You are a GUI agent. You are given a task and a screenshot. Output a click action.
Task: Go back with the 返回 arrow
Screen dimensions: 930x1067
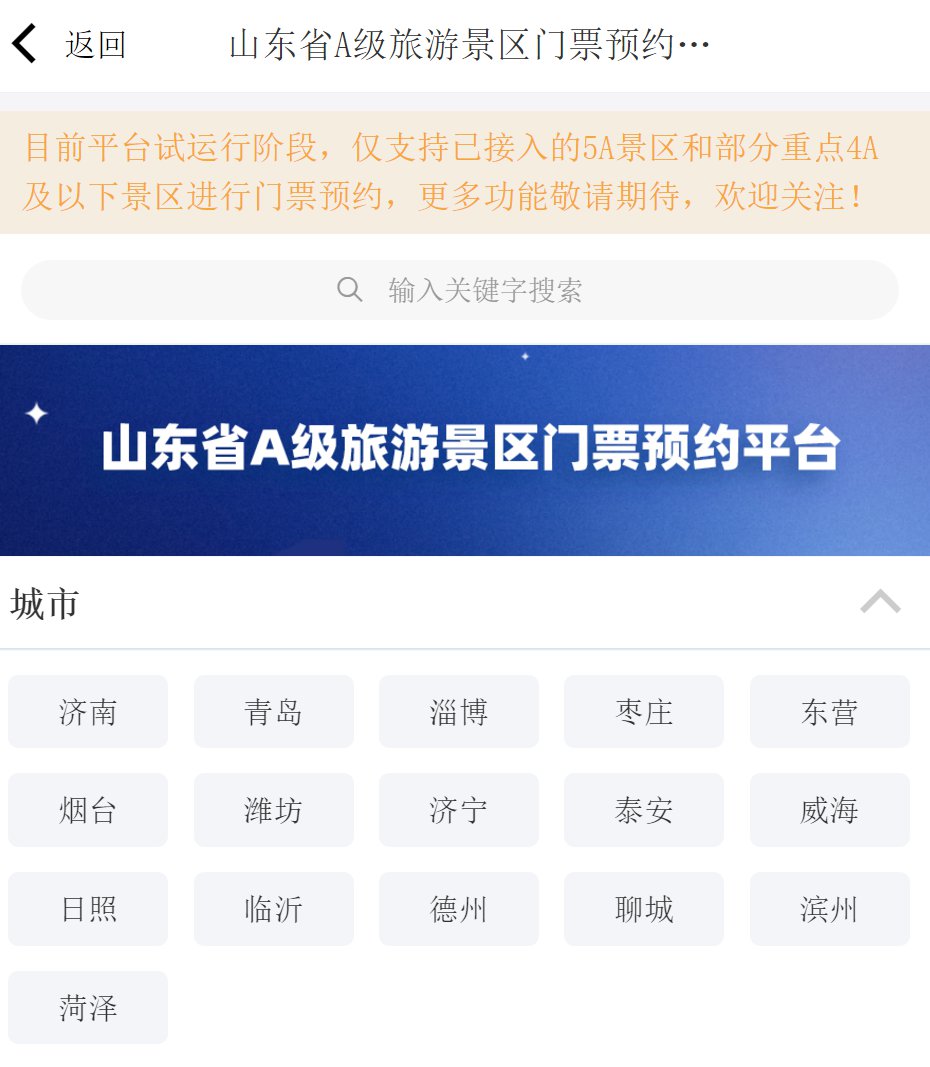coord(26,45)
